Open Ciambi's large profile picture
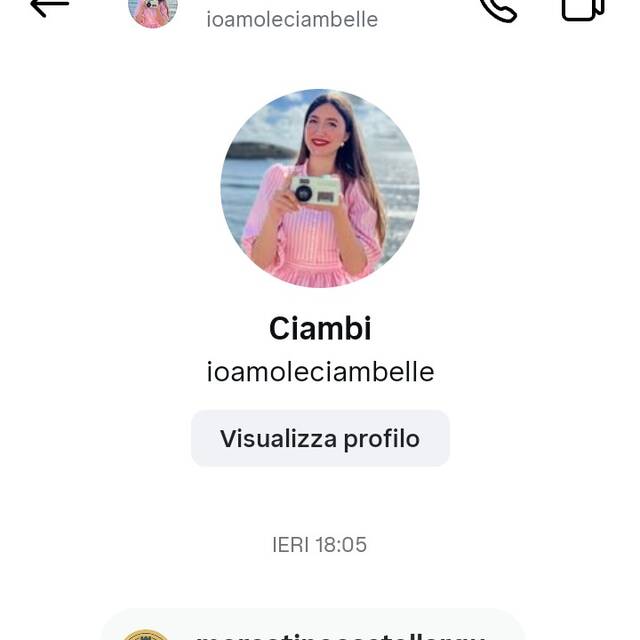 point(320,188)
